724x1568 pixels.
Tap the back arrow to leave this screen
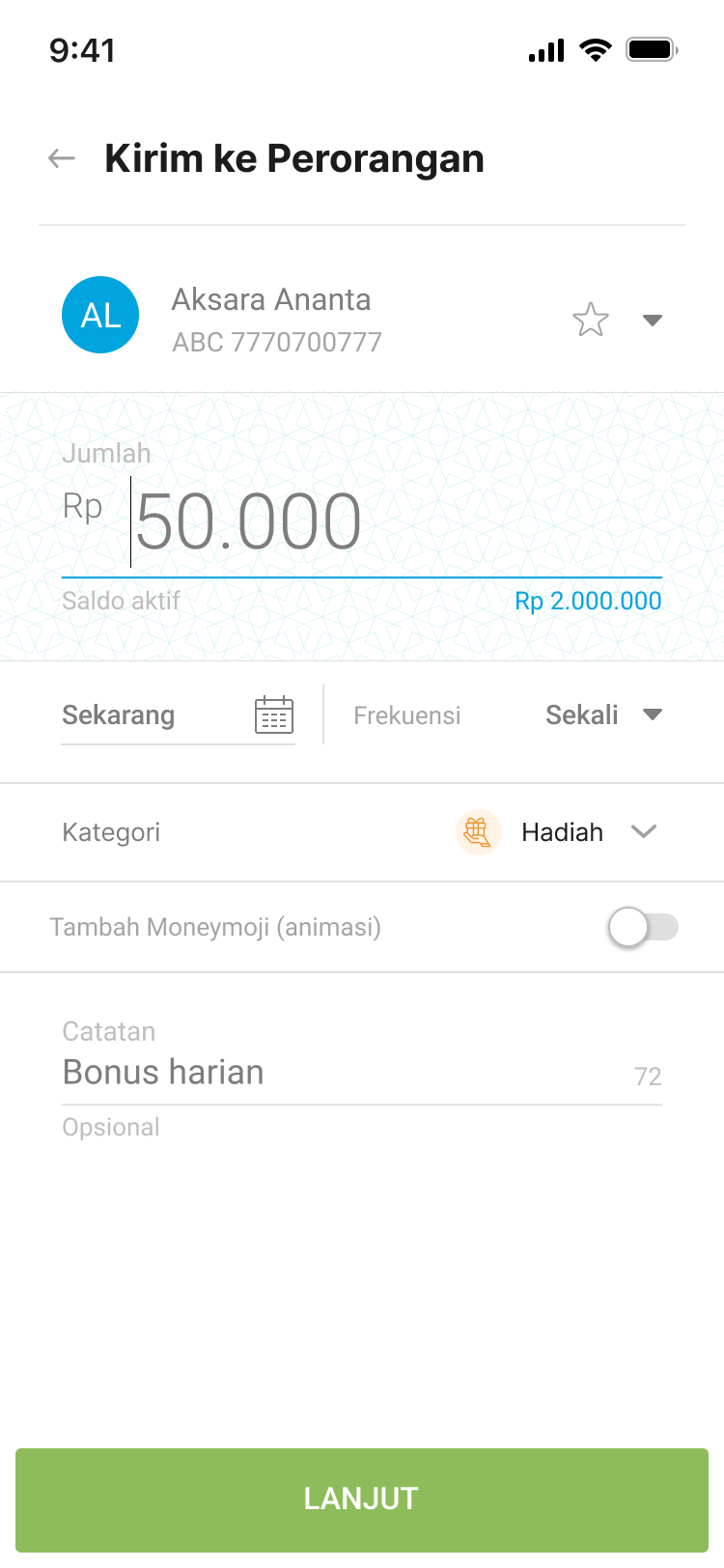[x=60, y=157]
